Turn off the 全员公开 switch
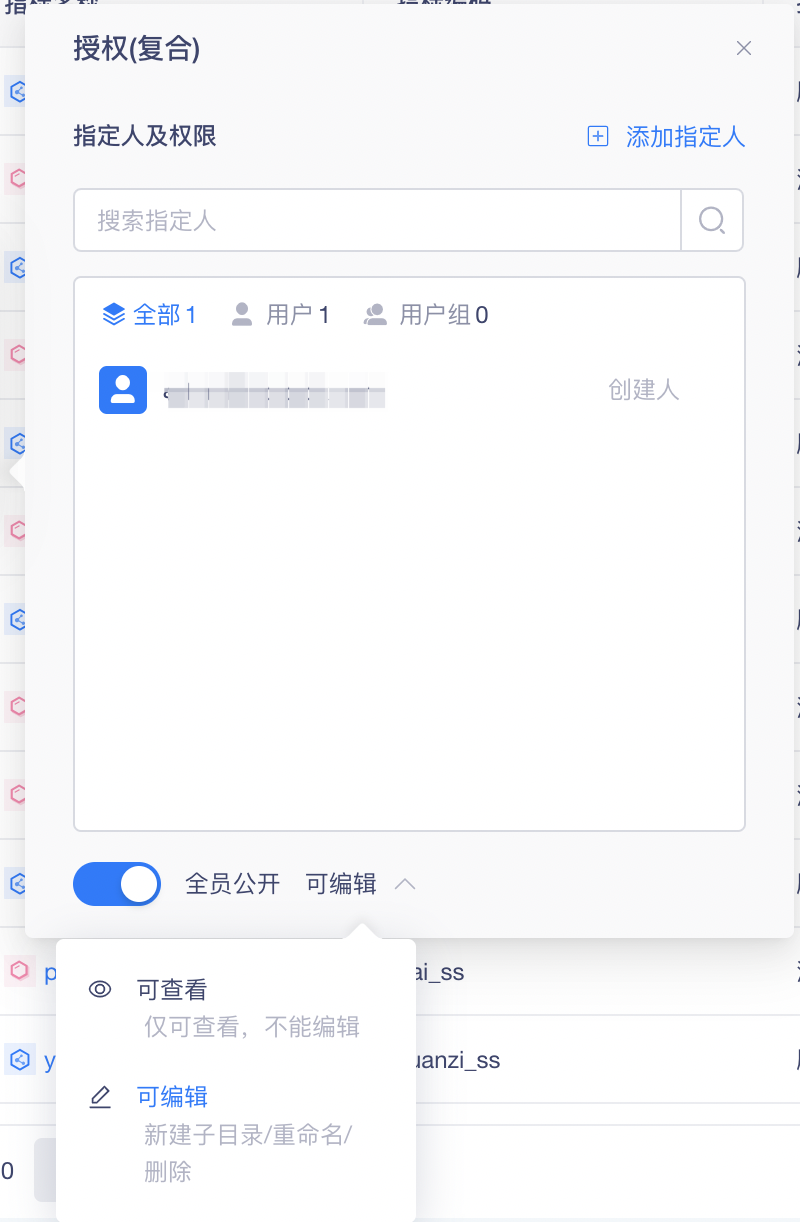The width and height of the screenshot is (800, 1222). [117, 884]
